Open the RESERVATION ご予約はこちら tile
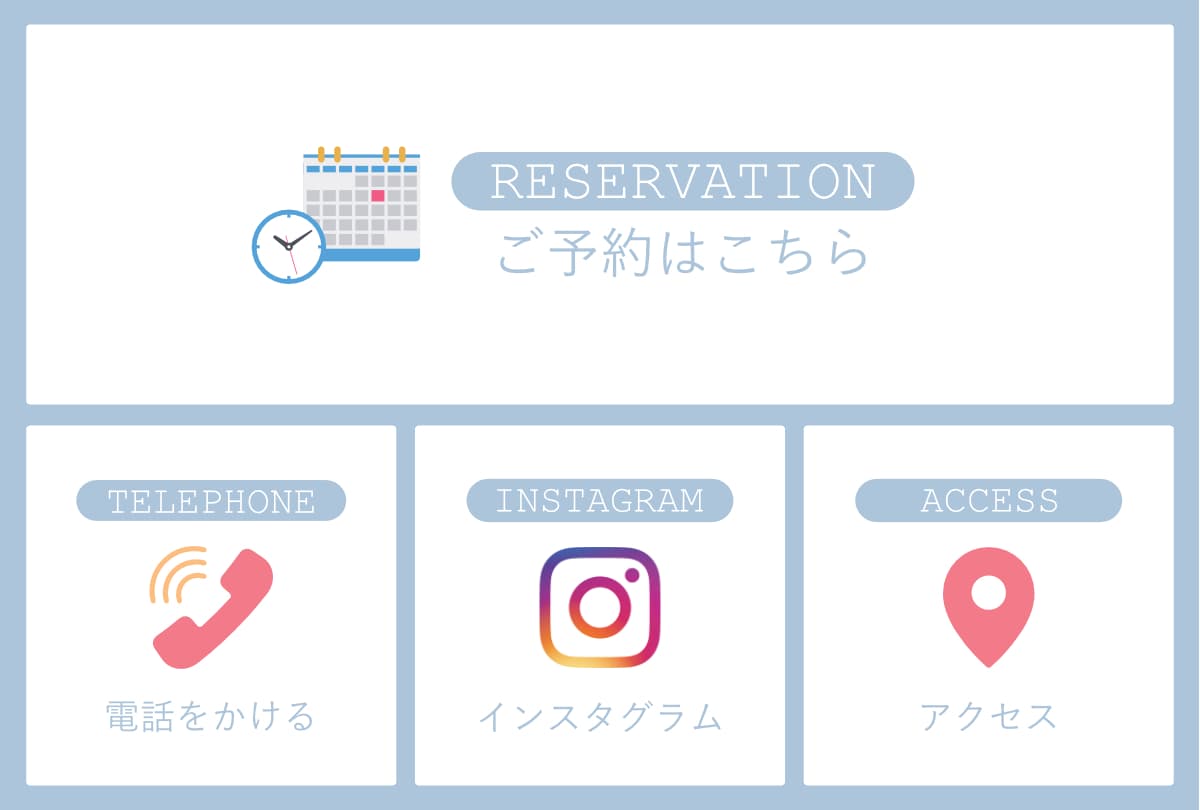Image resolution: width=1200 pixels, height=810 pixels. pyautogui.click(x=600, y=215)
